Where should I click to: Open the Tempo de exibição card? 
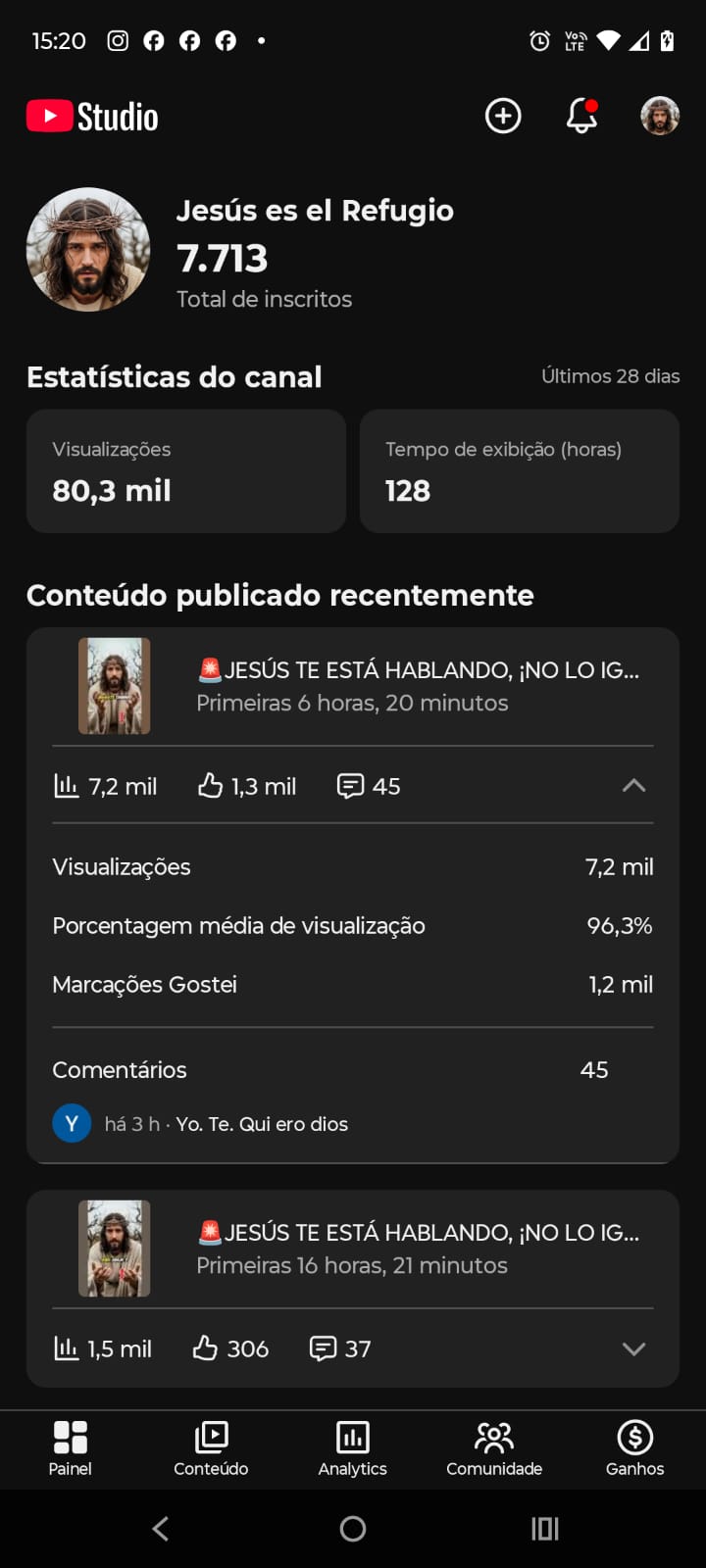pos(520,471)
